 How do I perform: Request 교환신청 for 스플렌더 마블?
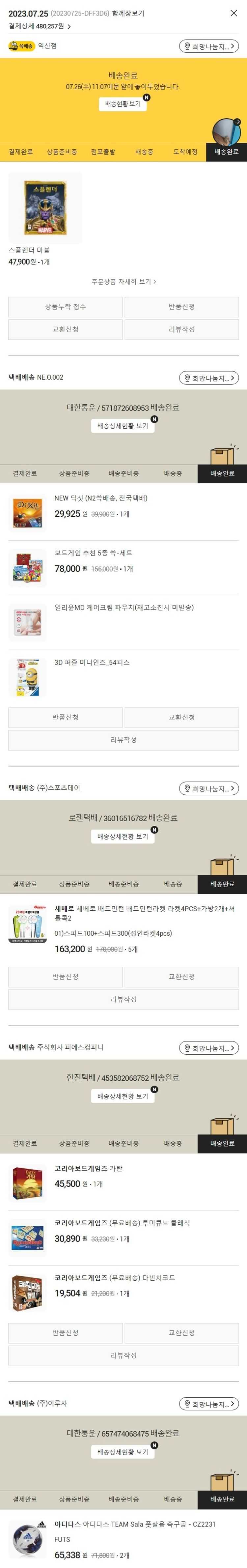65,329
